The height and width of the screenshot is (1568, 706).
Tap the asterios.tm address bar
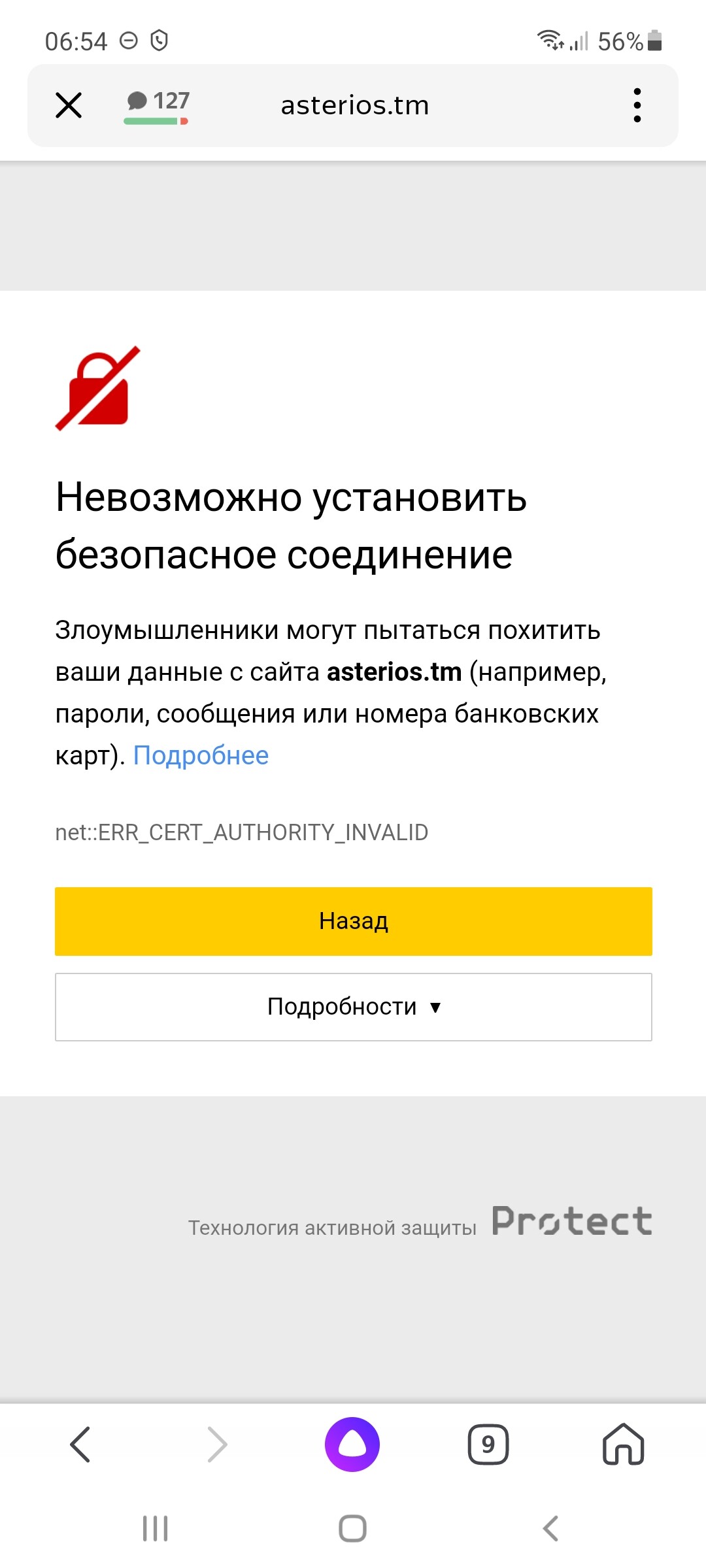coord(355,105)
